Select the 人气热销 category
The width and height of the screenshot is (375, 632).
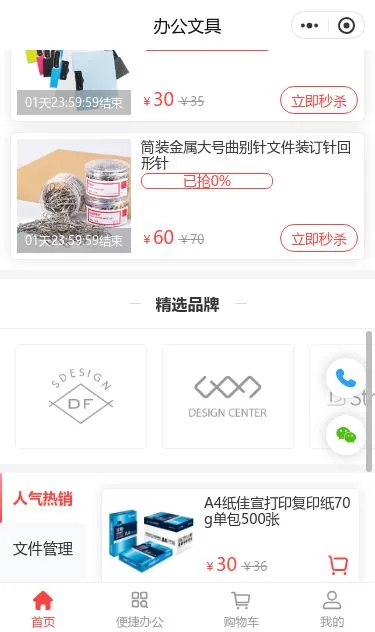pos(43,499)
